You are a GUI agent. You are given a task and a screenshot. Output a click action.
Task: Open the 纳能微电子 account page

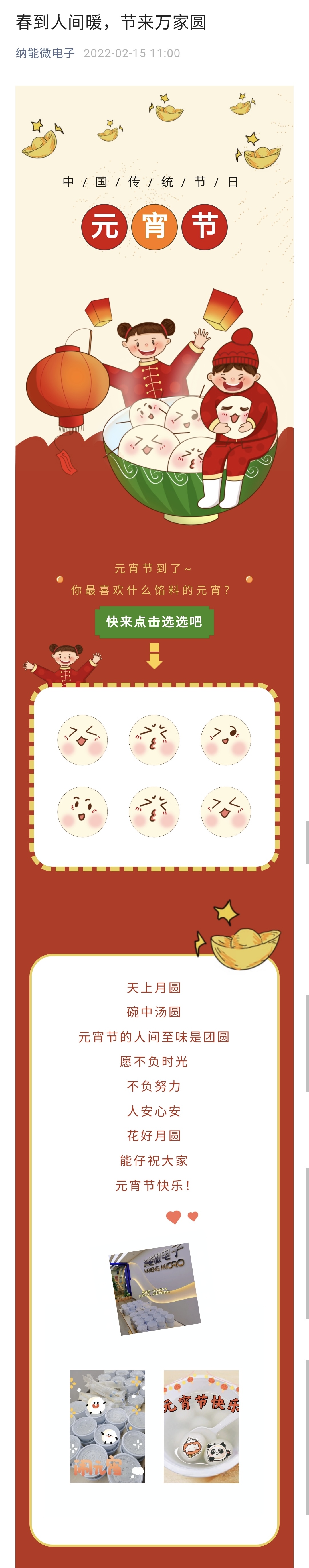tap(45, 54)
